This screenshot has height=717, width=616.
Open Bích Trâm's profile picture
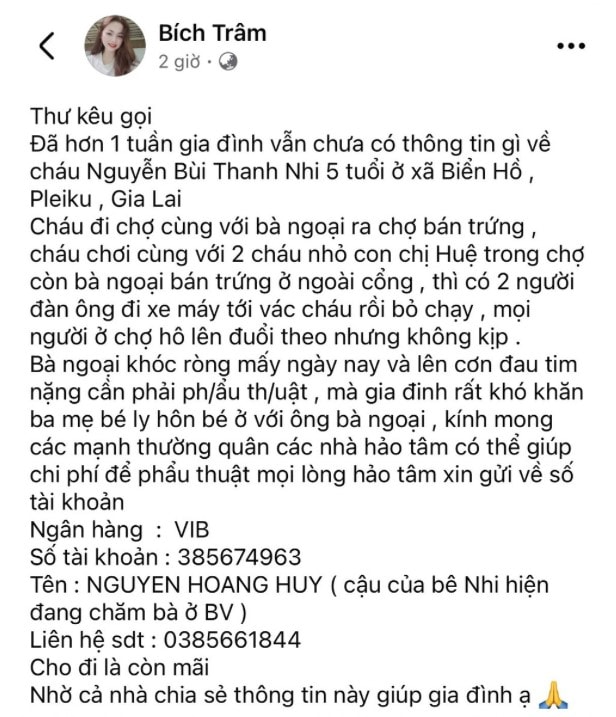(x=116, y=45)
